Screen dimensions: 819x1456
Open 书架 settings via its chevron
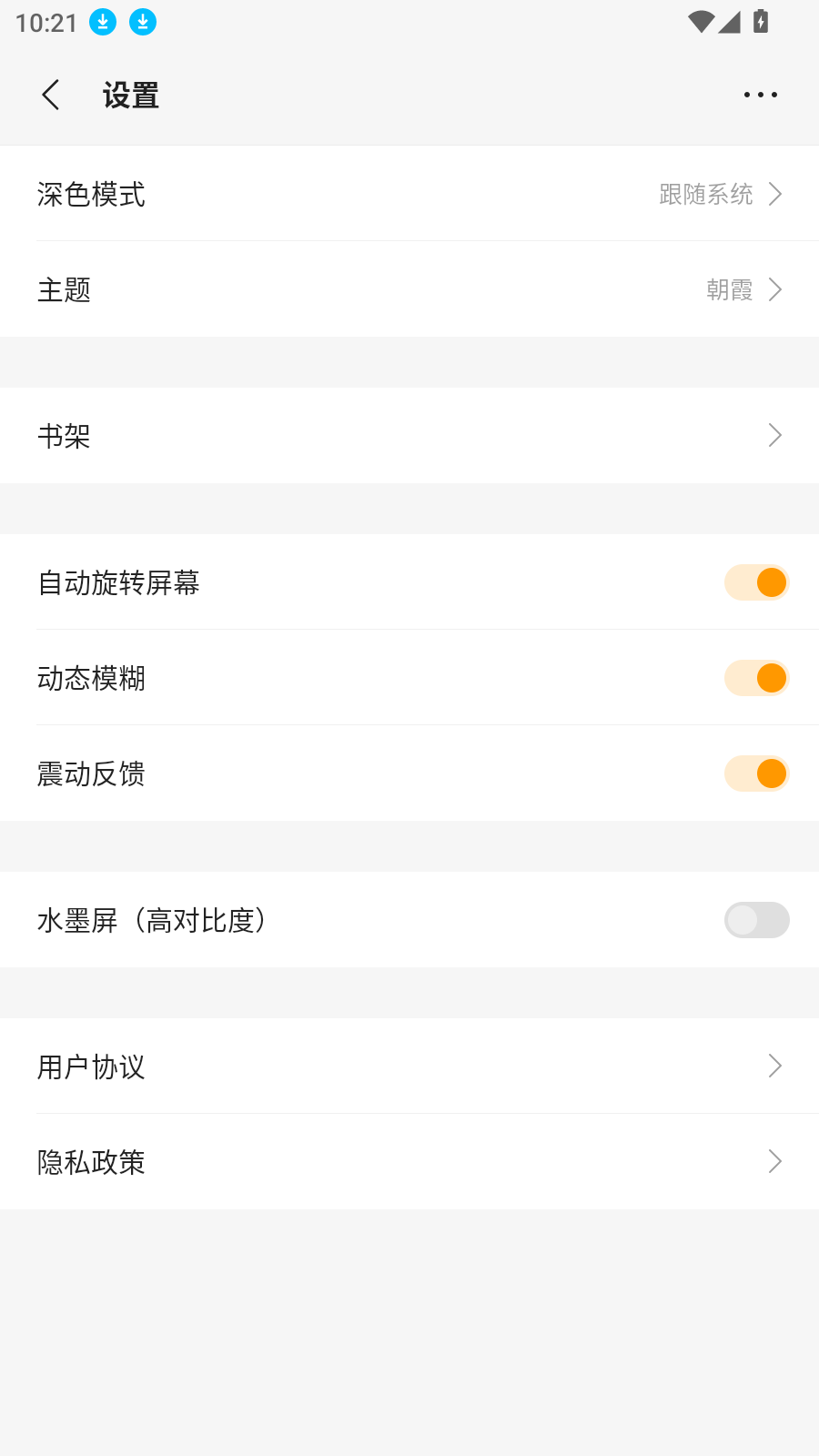(x=774, y=435)
